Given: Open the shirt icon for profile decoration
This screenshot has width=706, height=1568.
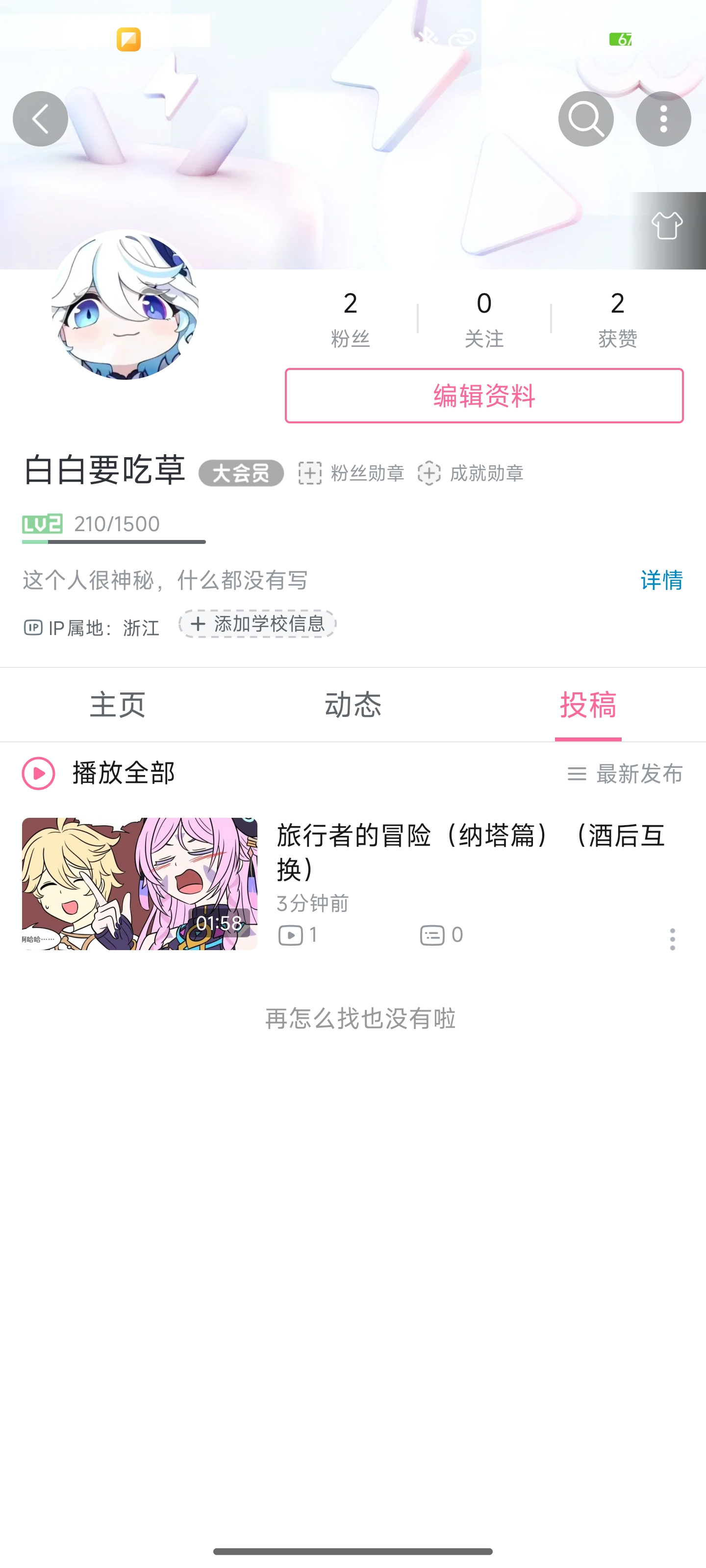Looking at the screenshot, I should pos(667,226).
